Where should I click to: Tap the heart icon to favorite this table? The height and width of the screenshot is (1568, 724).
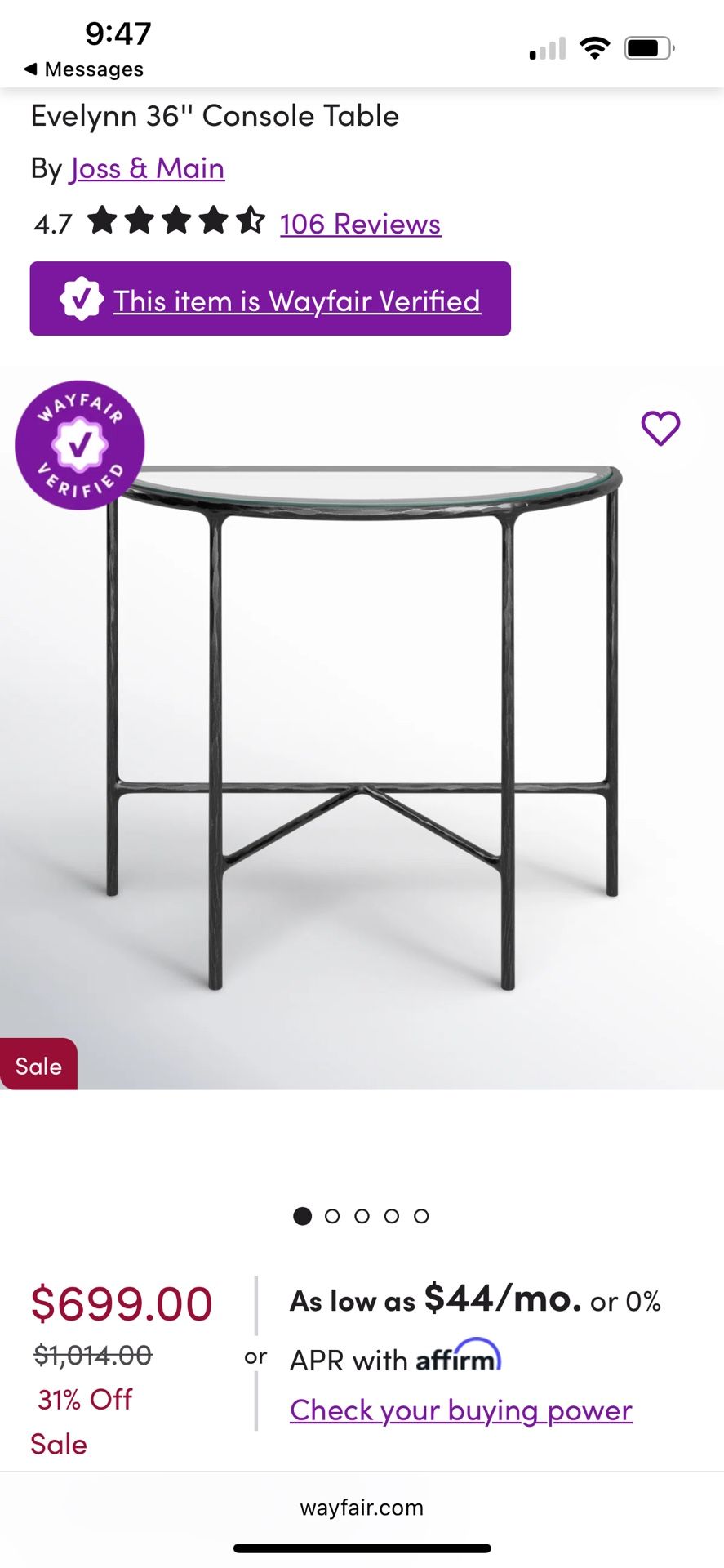[662, 426]
